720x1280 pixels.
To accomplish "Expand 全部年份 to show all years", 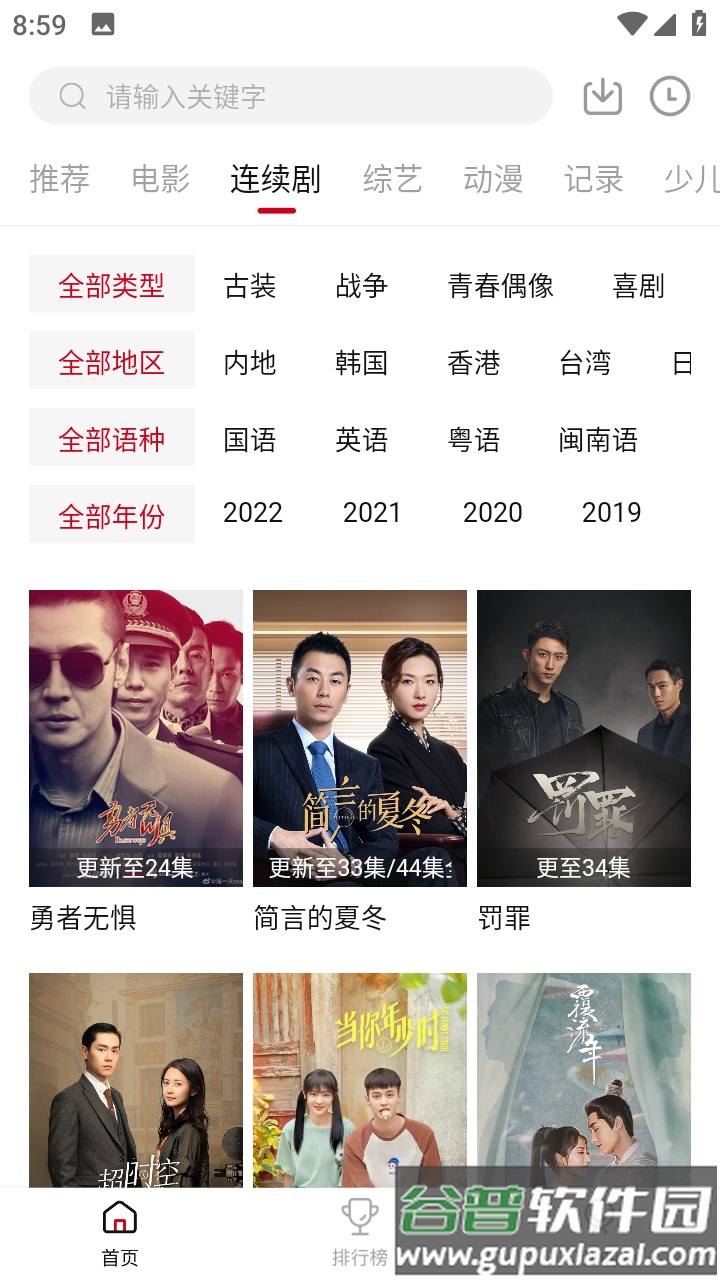I will click(111, 513).
